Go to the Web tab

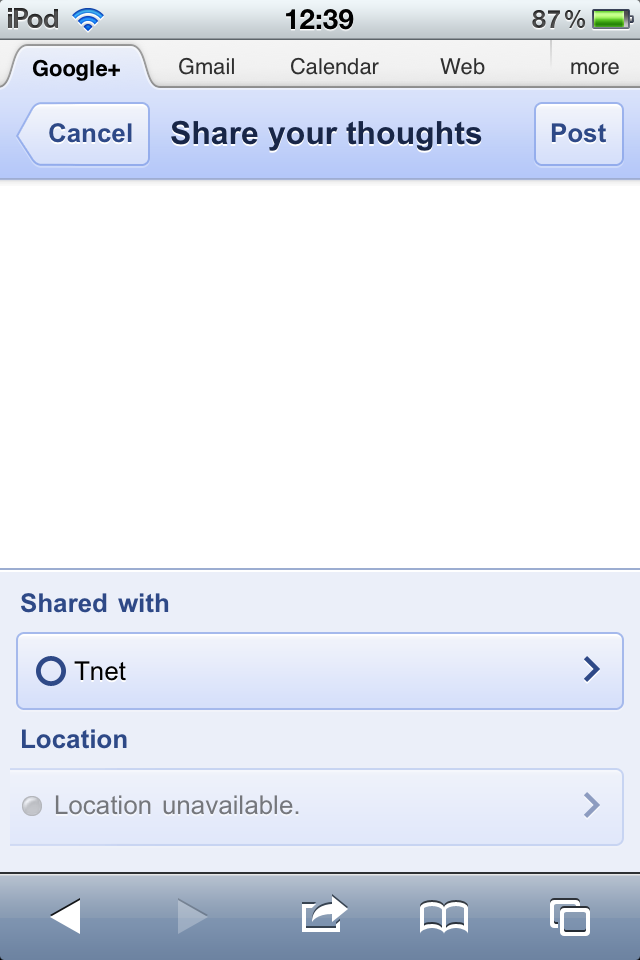462,67
